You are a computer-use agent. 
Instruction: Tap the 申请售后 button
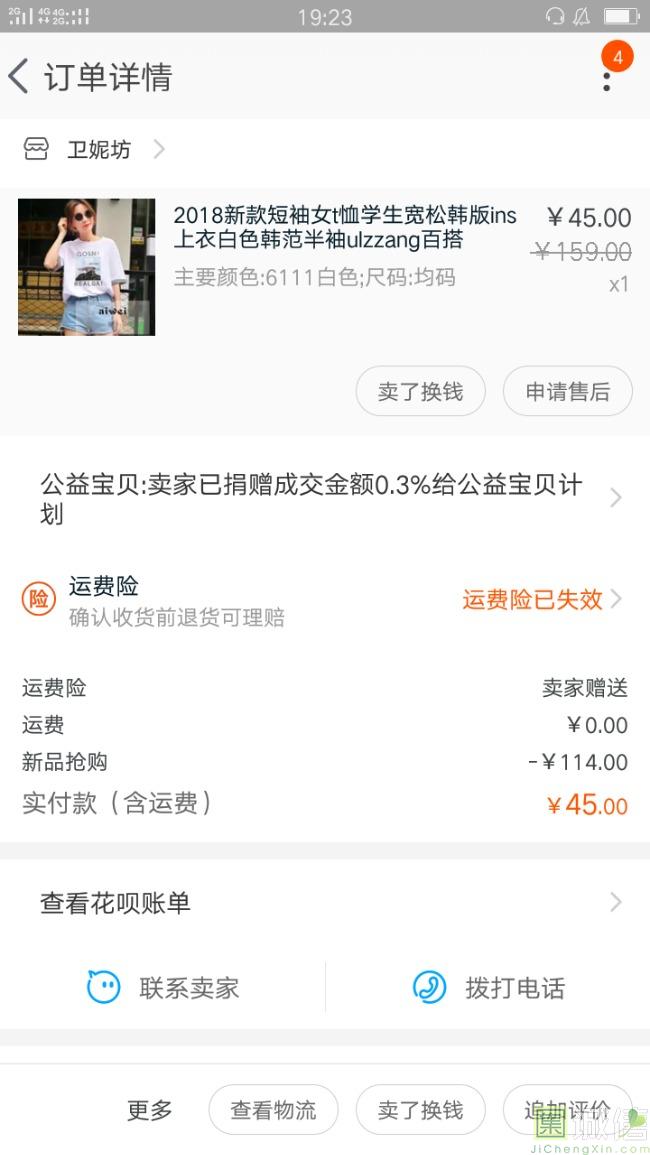[x=567, y=392]
